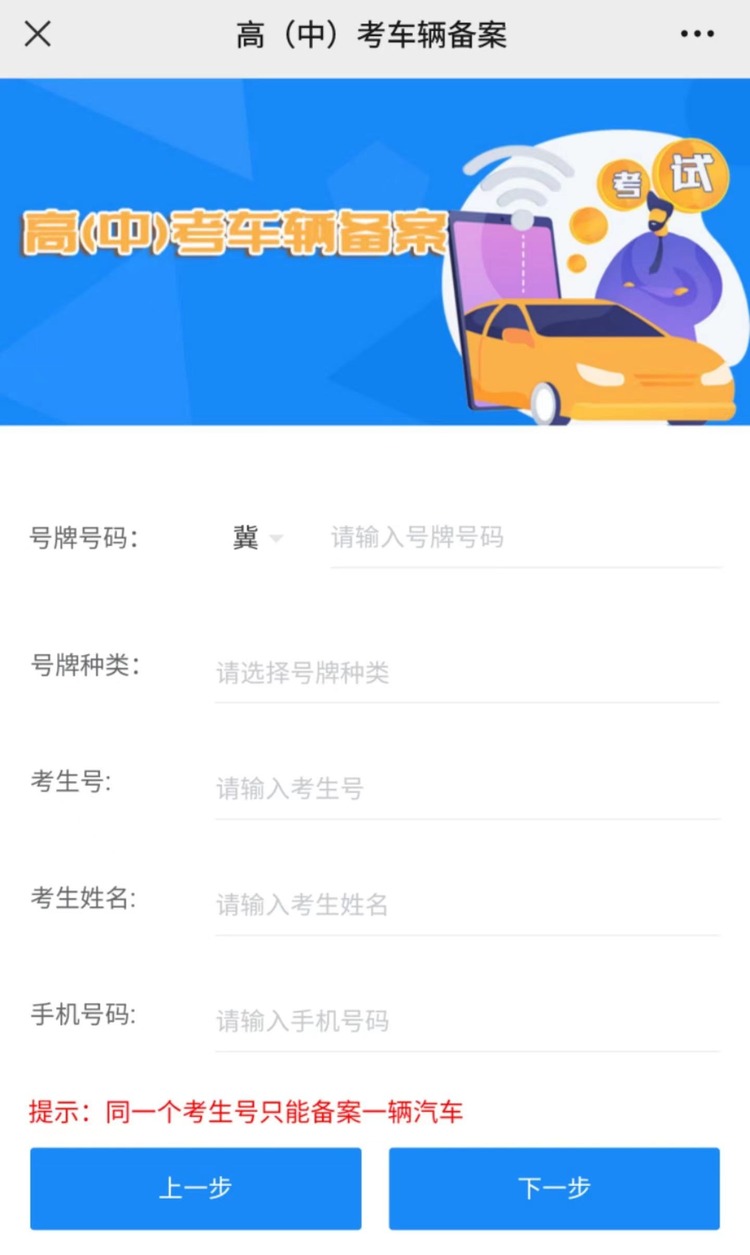Focus the 请输入手机号码 field
750x1255 pixels.
pyautogui.click(x=466, y=1021)
